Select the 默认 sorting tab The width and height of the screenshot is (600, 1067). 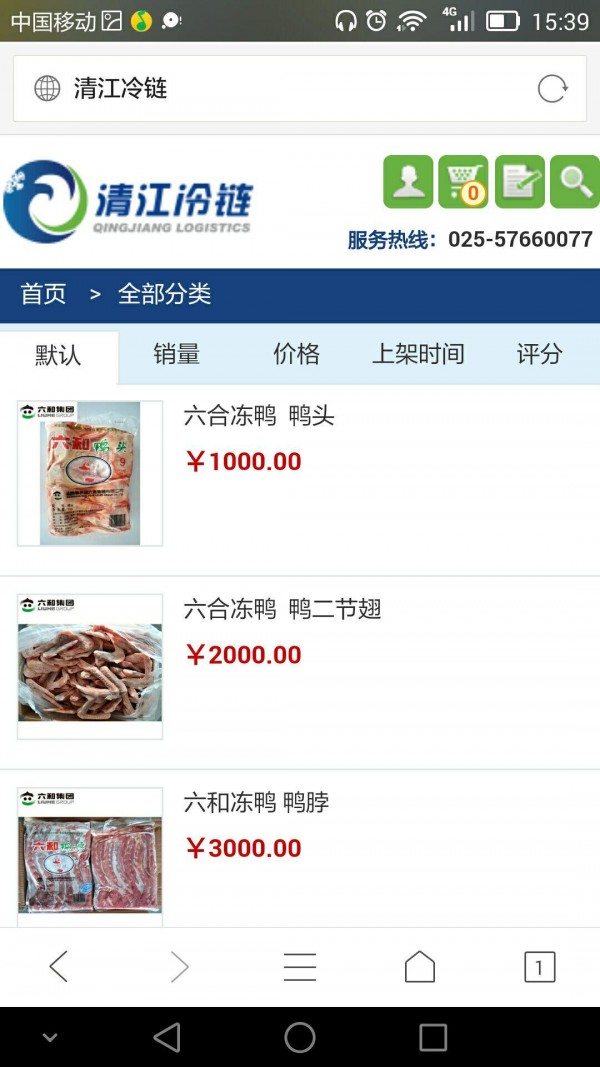pos(58,355)
